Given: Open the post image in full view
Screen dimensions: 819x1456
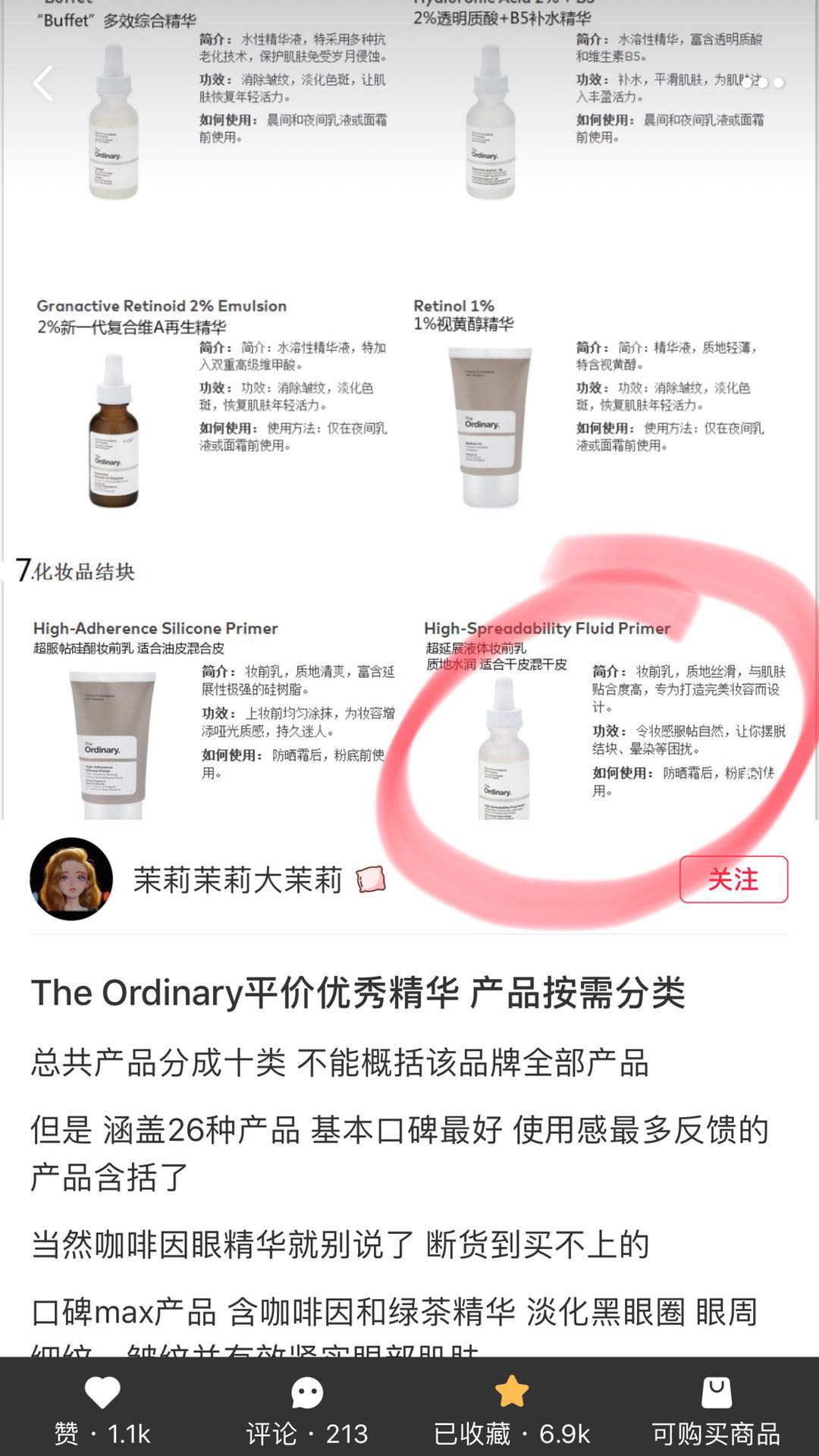Looking at the screenshot, I should (x=409, y=409).
